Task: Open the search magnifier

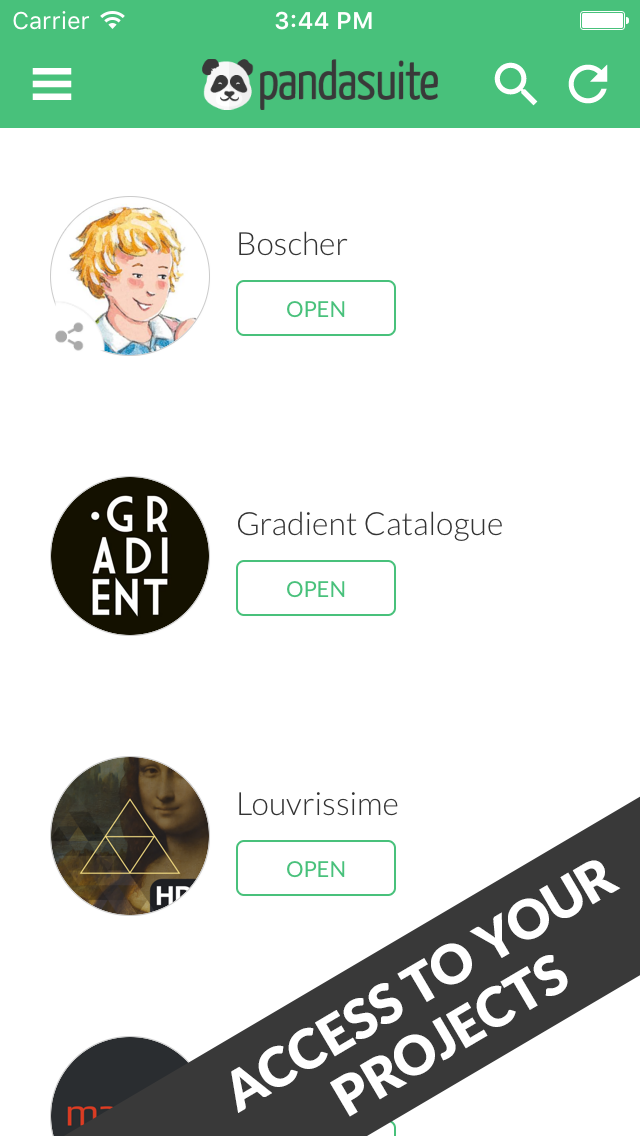Action: coord(515,84)
